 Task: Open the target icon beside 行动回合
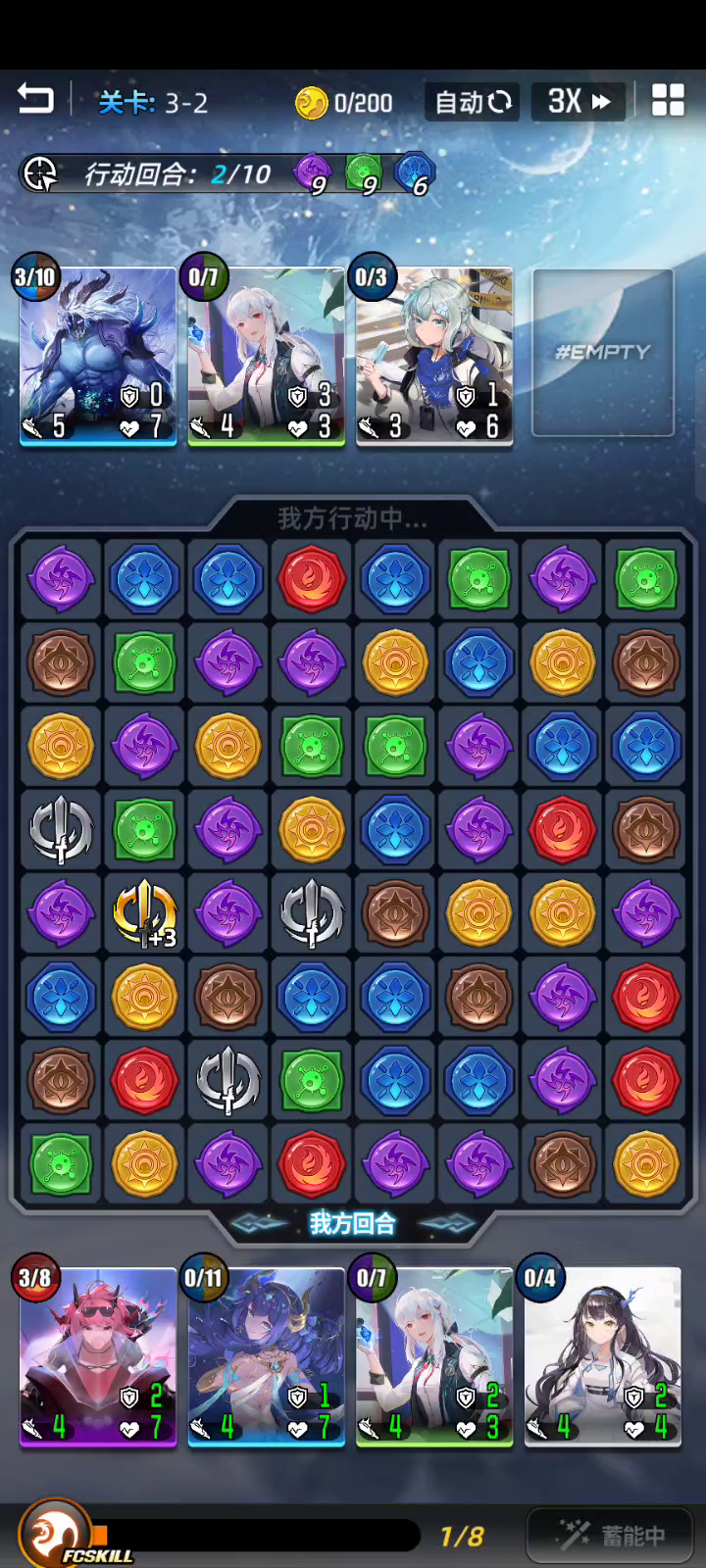pos(40,173)
